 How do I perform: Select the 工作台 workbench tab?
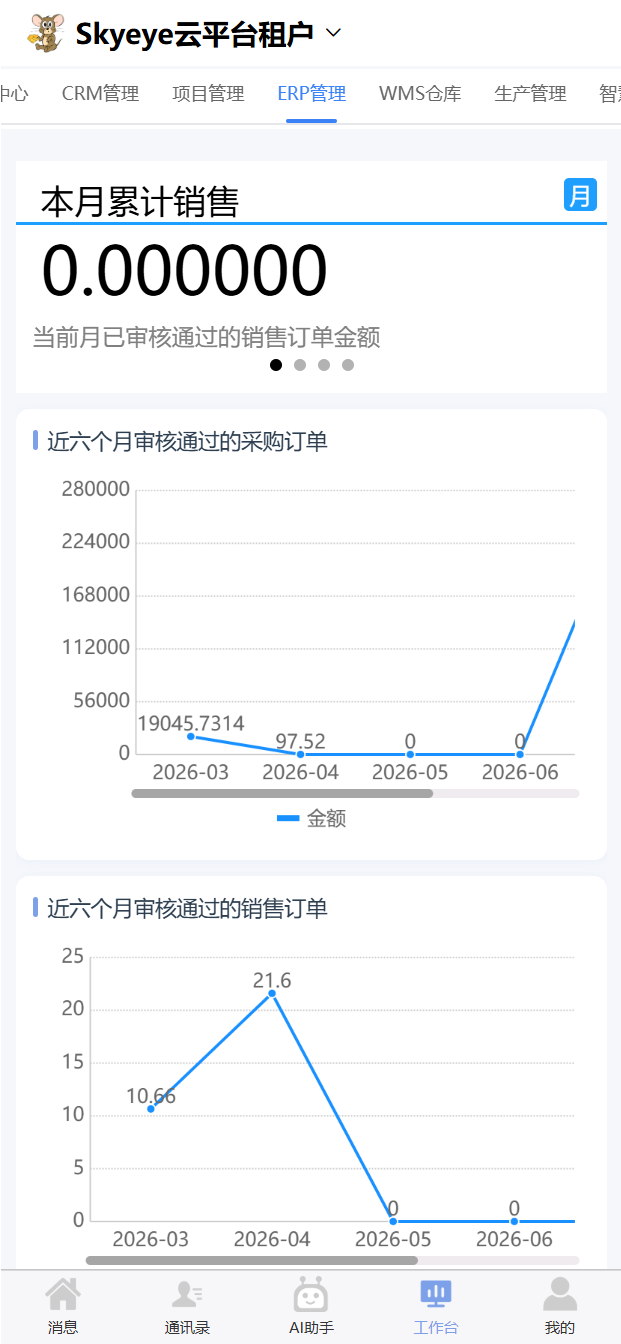pyautogui.click(x=436, y=1307)
